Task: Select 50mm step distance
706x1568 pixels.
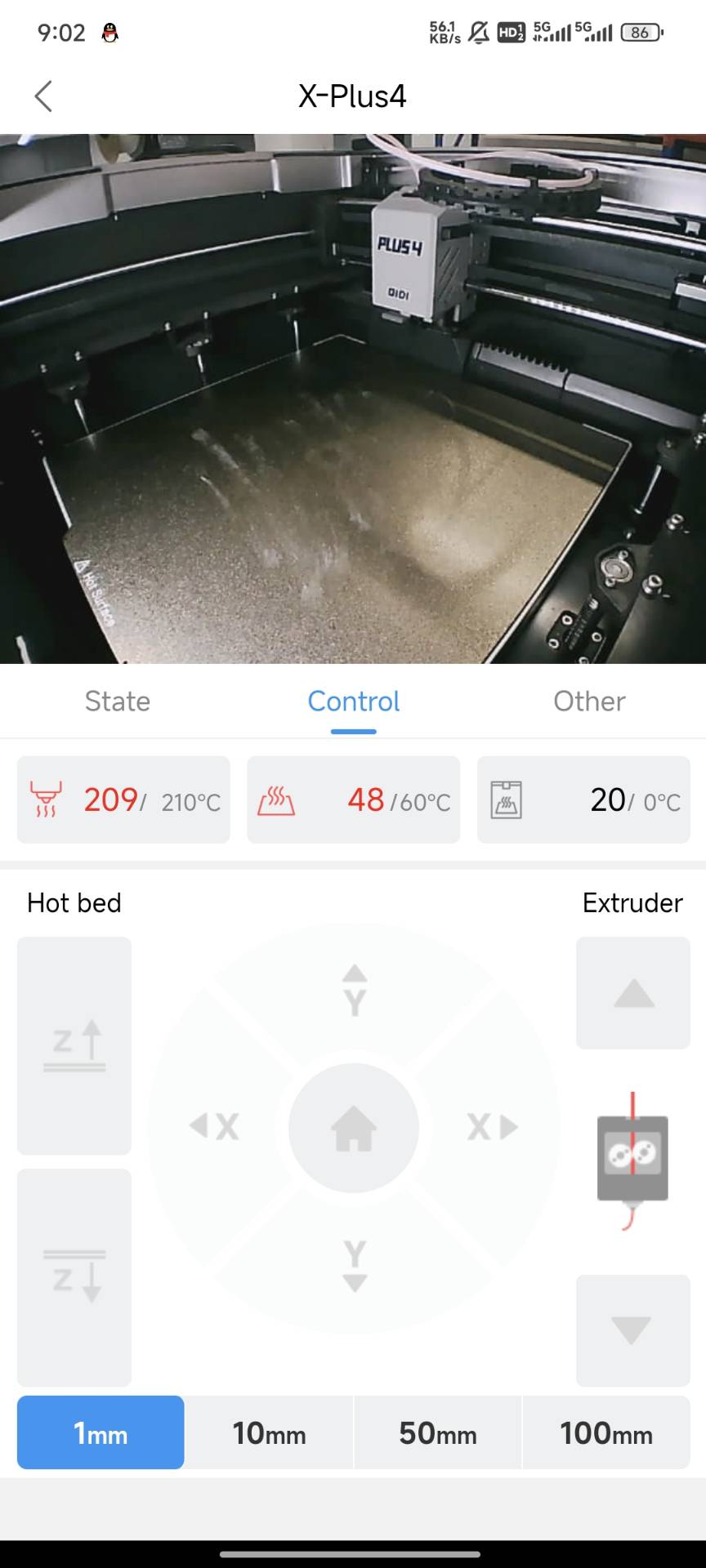Action: point(438,1433)
